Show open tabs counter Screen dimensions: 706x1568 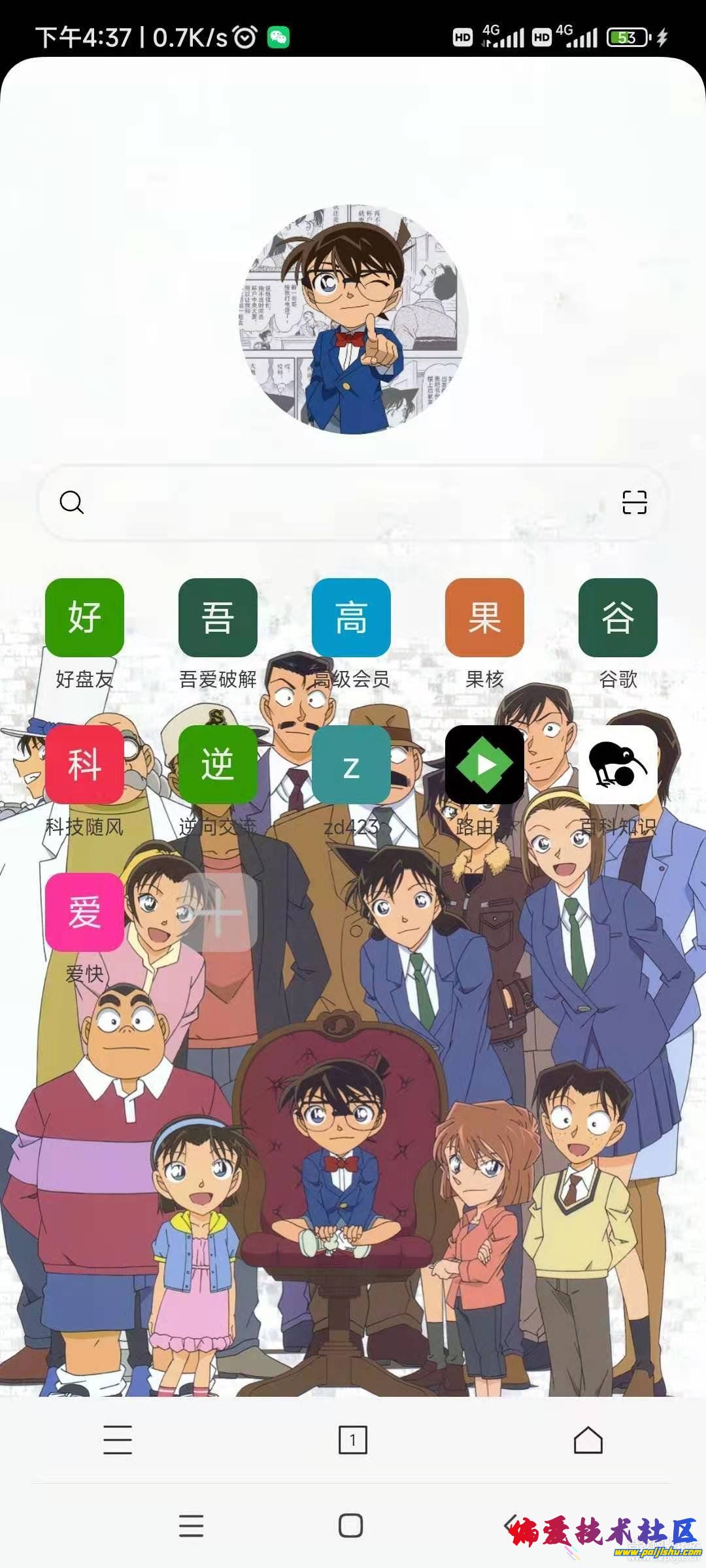coord(353,1440)
